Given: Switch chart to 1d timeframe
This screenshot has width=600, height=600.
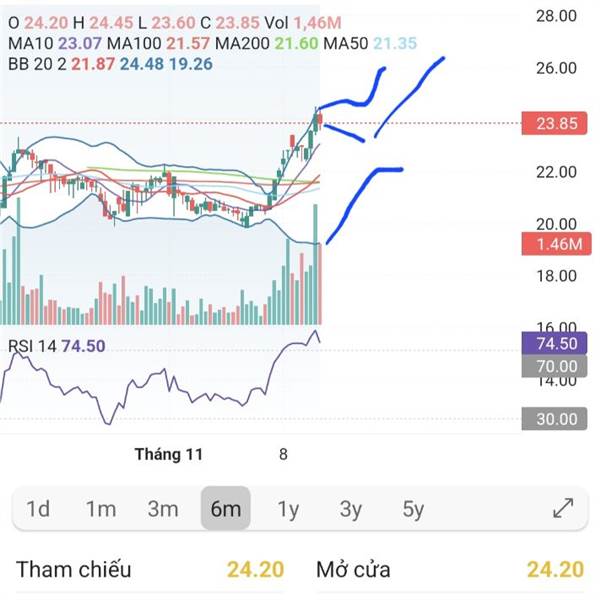Looking at the screenshot, I should pos(38,509).
